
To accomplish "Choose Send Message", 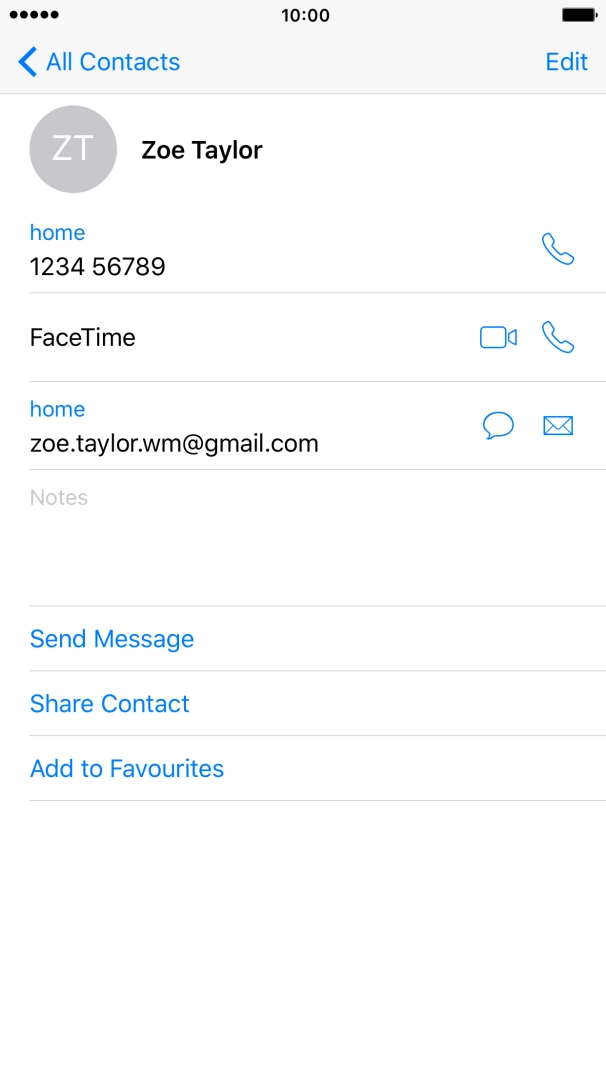I will pos(112,639).
